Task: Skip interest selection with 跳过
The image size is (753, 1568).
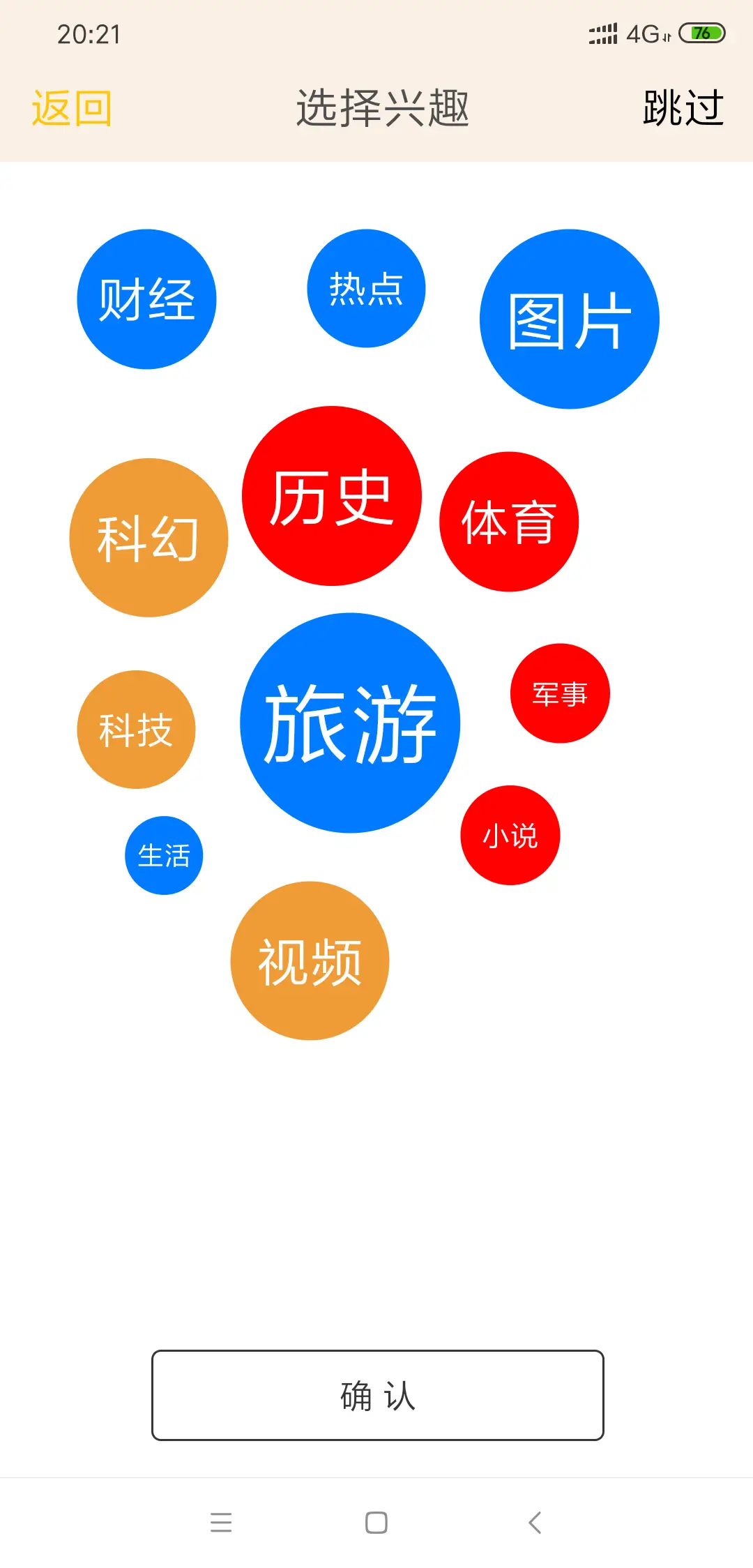Action: [683, 109]
